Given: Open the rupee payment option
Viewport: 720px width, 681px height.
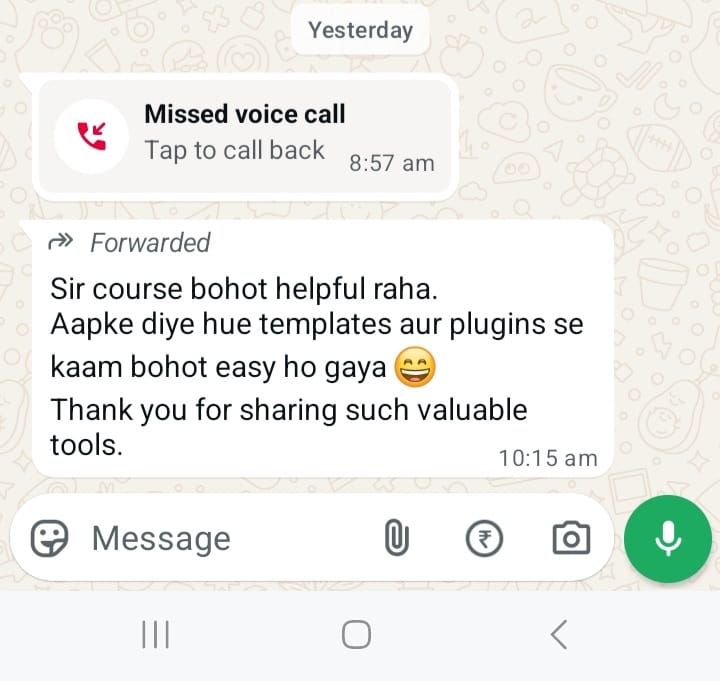Looking at the screenshot, I should coord(485,539).
